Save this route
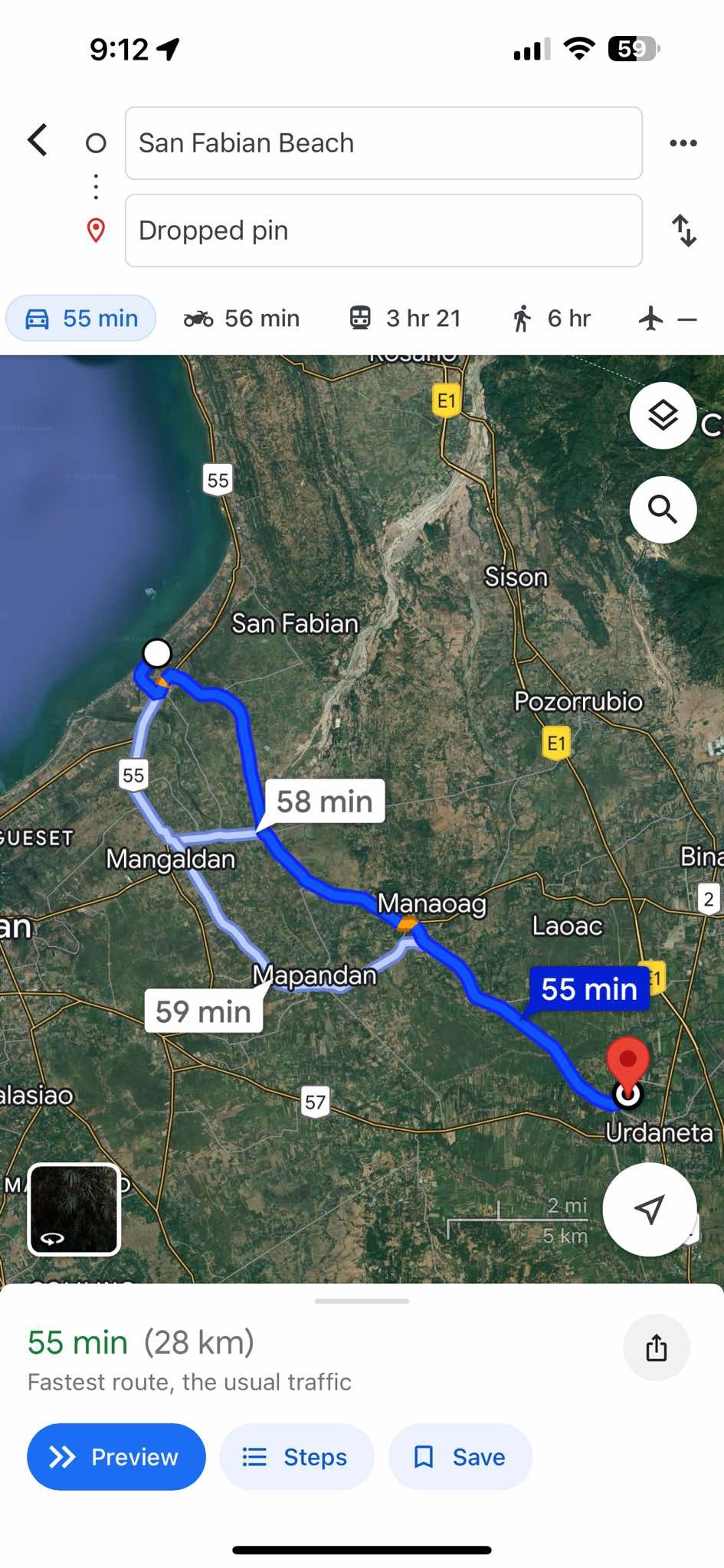724x1568 pixels. coord(460,1456)
